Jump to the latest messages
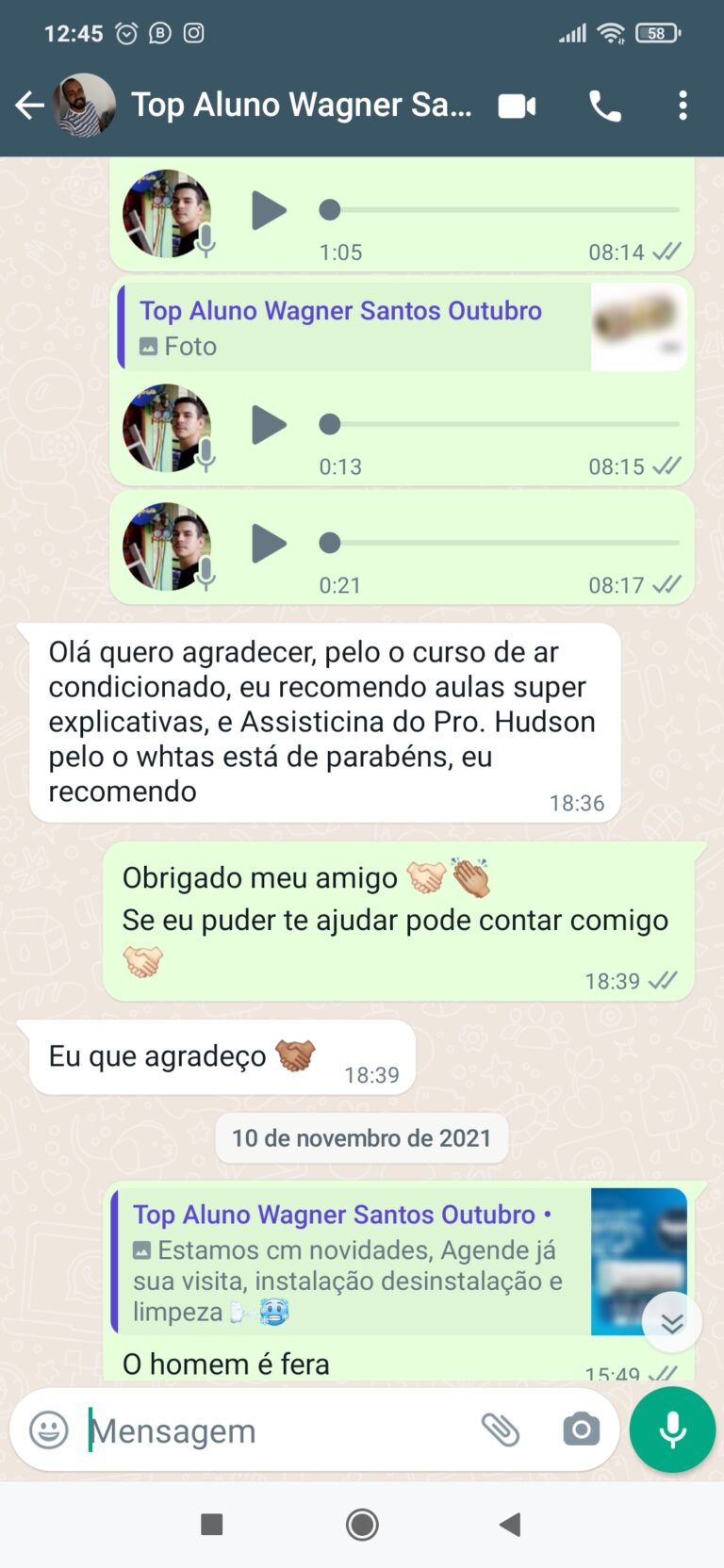 coord(671,1323)
